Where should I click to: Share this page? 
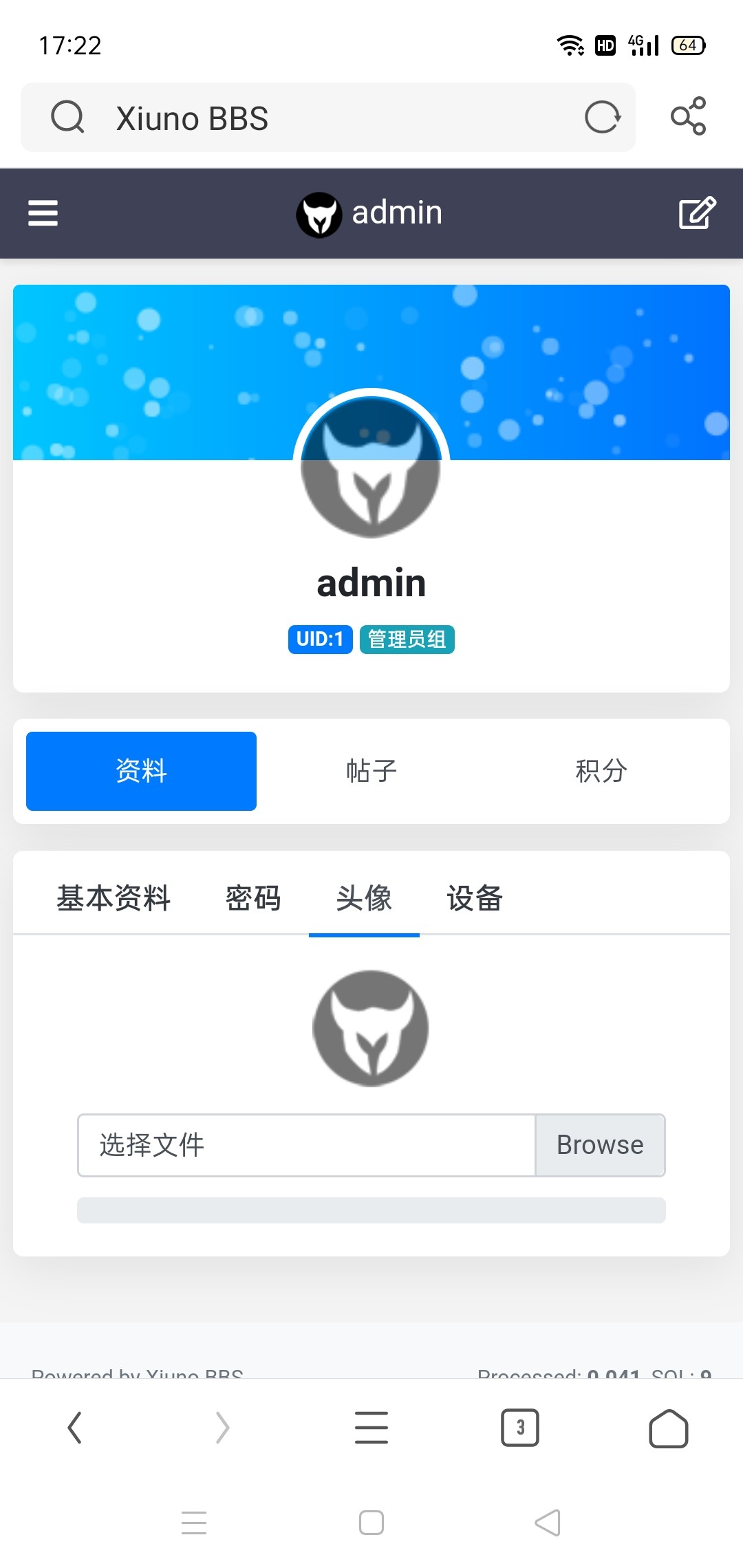(x=688, y=116)
